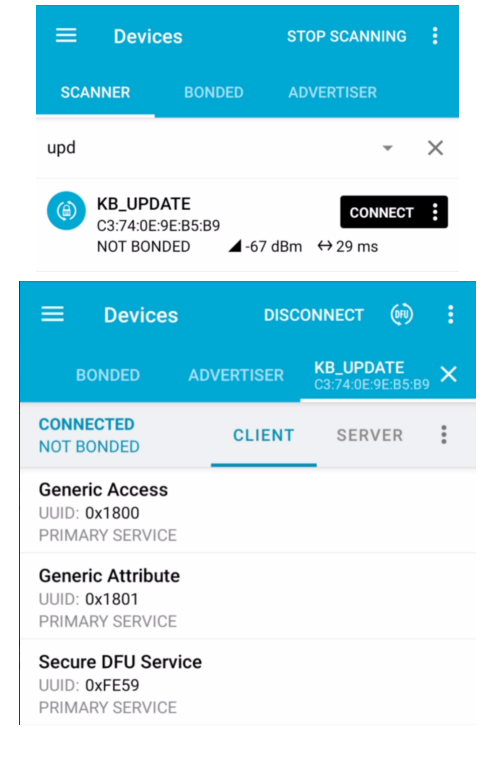Expand the Secure DFU Service
This screenshot has height=769, width=497.
tap(248, 684)
